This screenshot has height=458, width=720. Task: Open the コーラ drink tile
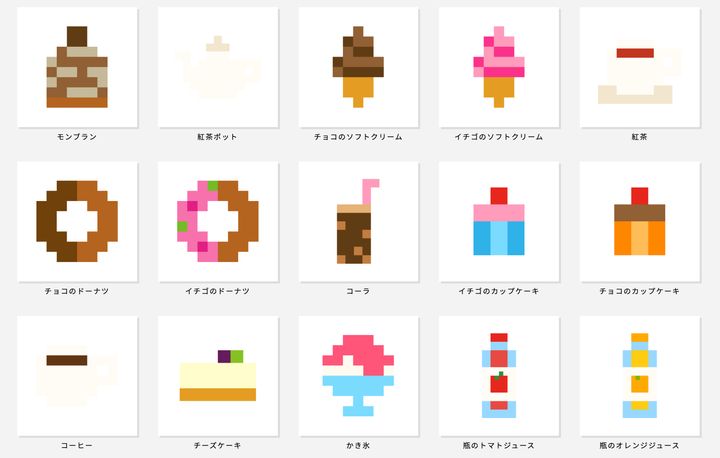click(358, 221)
